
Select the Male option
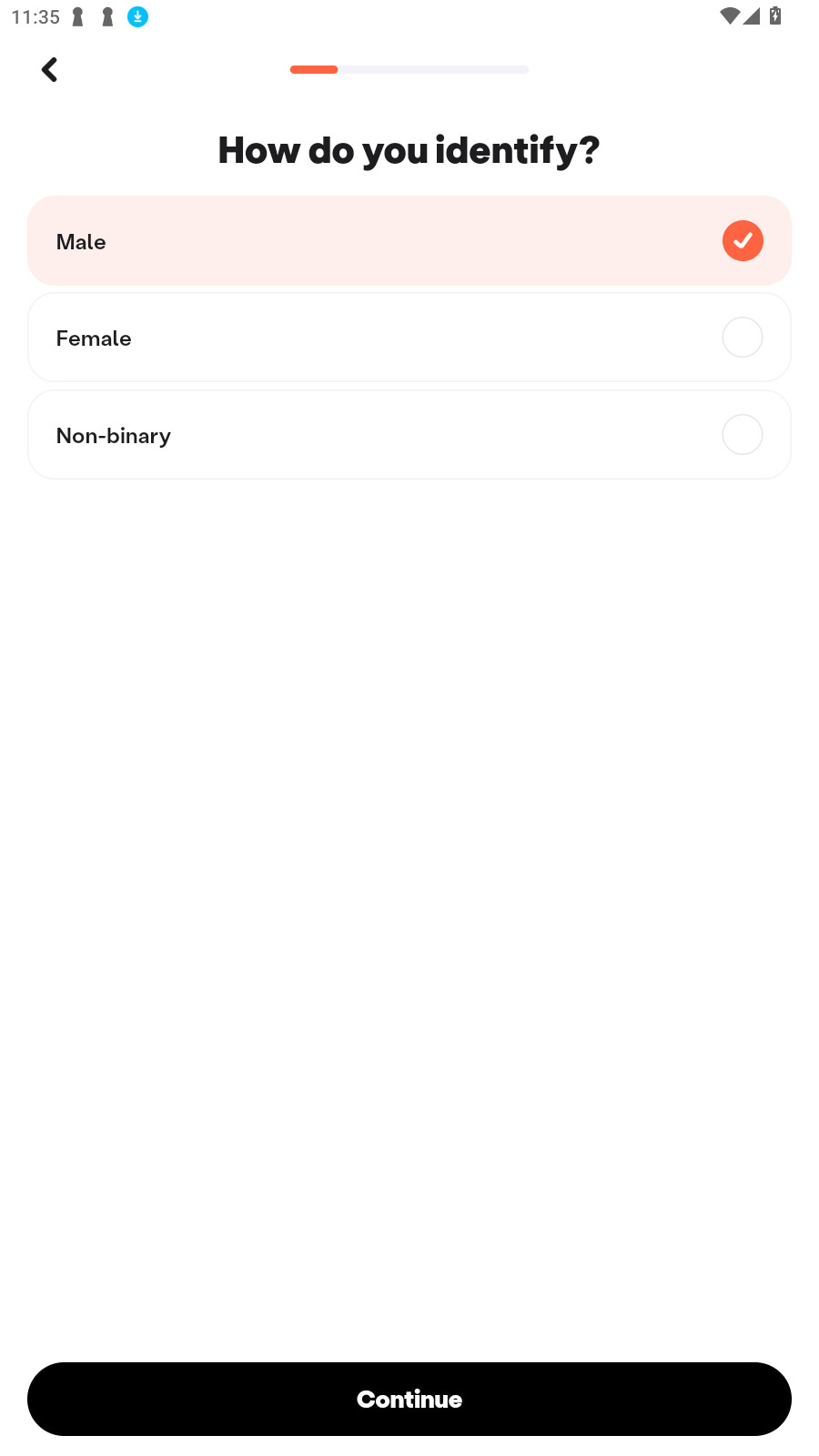(x=409, y=241)
